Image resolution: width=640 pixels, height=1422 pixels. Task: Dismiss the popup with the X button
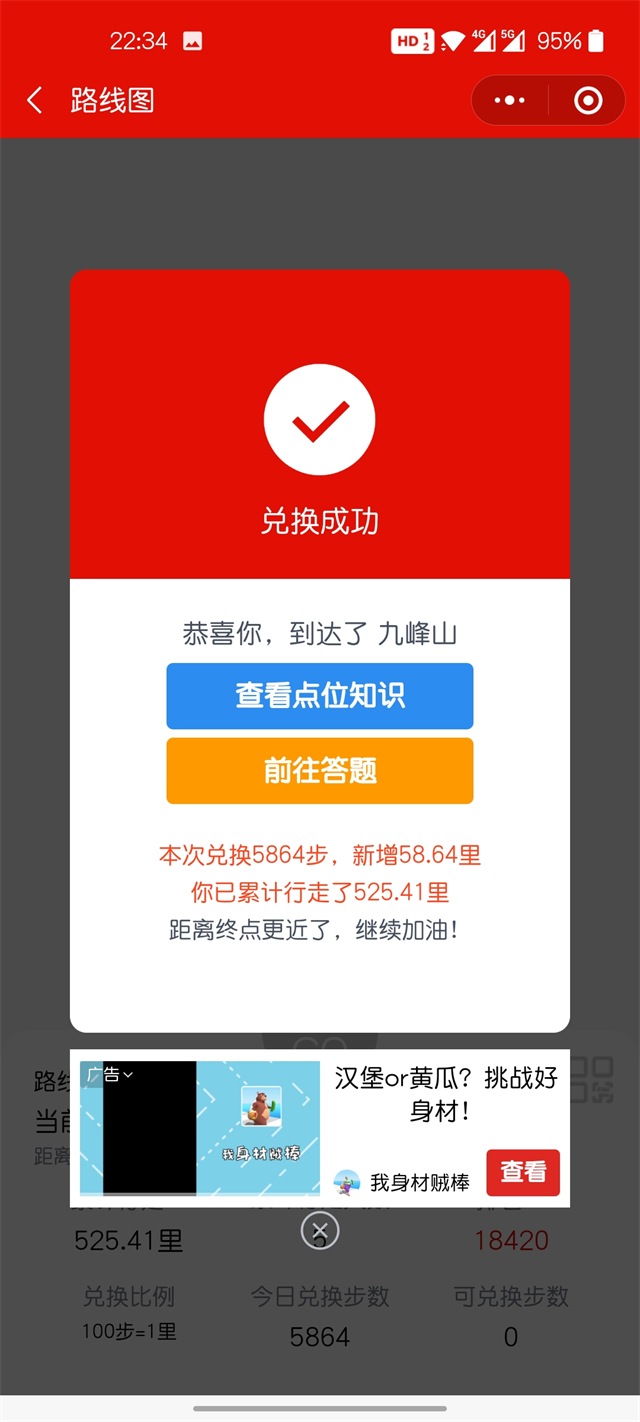[320, 1230]
